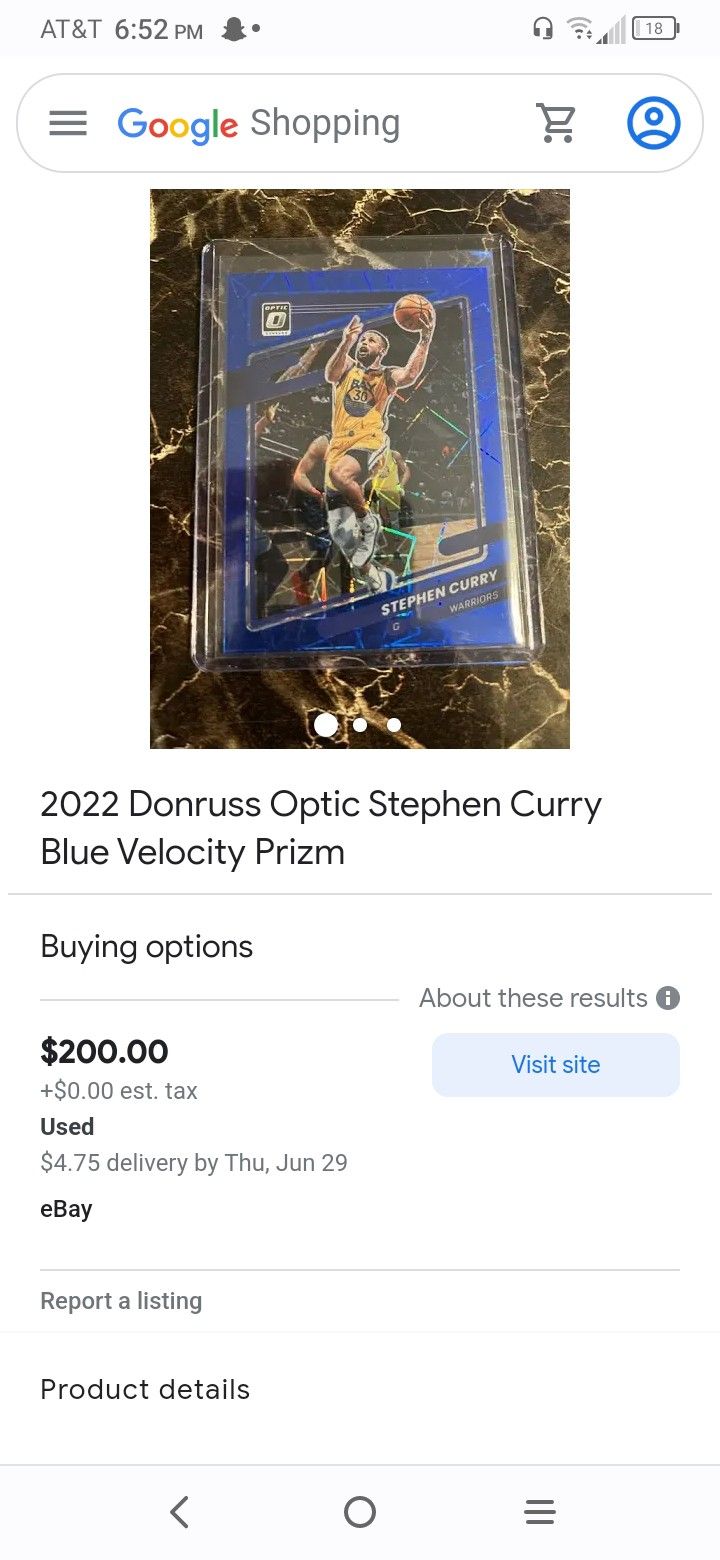Tap the battery level indicator

(654, 28)
